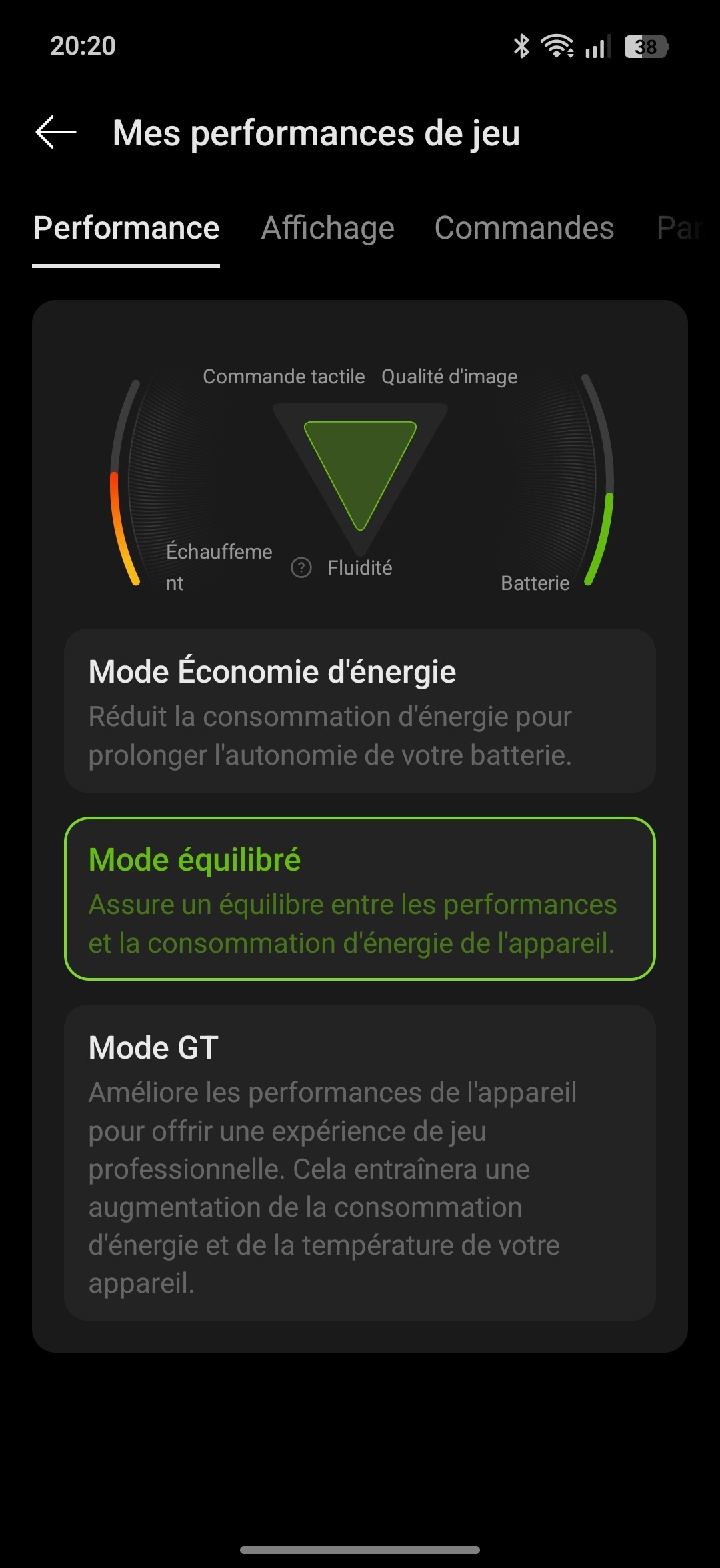Screen dimensions: 720x1568
Task: Click the back arrow to exit settings
Action: (x=55, y=133)
